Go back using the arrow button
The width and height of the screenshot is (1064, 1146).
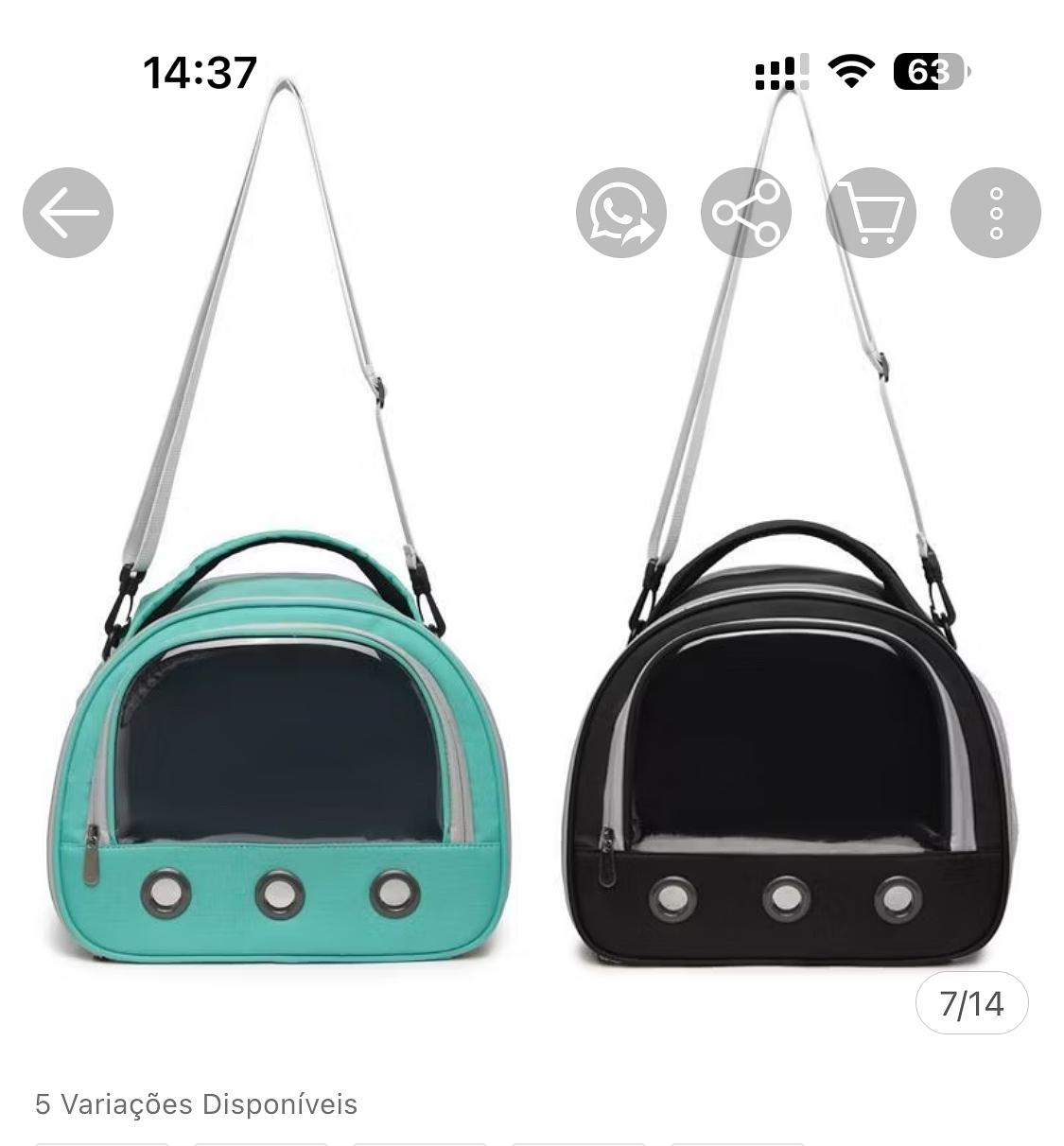[x=68, y=213]
